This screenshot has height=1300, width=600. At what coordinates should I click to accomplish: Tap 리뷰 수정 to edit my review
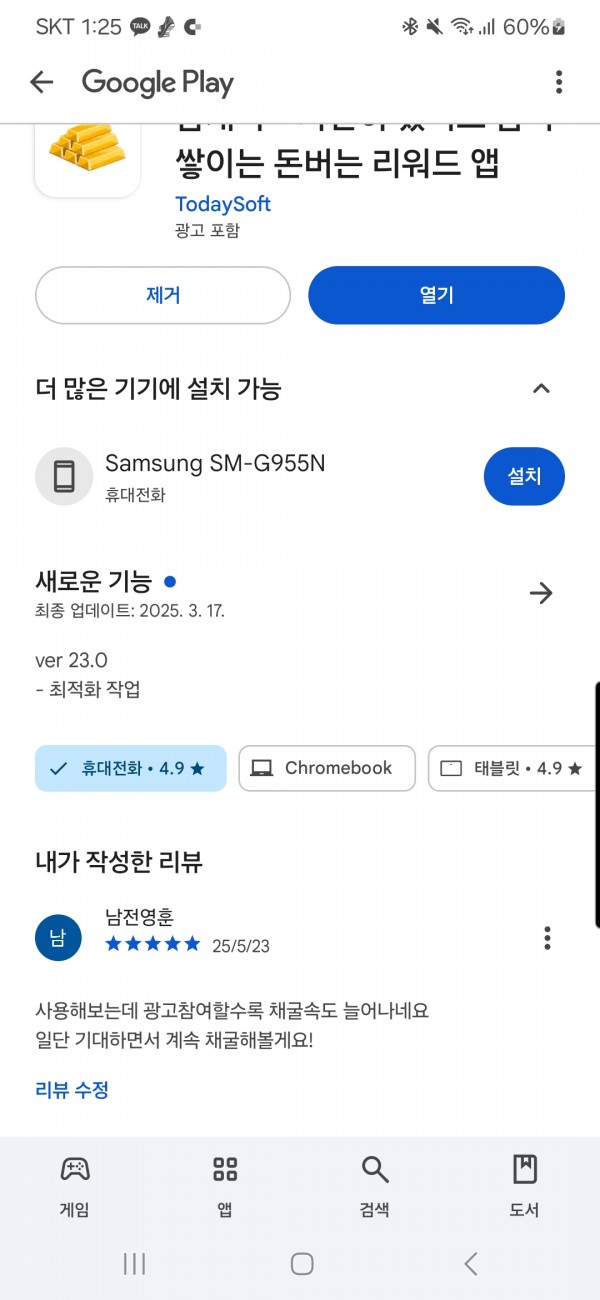[x=72, y=1089]
